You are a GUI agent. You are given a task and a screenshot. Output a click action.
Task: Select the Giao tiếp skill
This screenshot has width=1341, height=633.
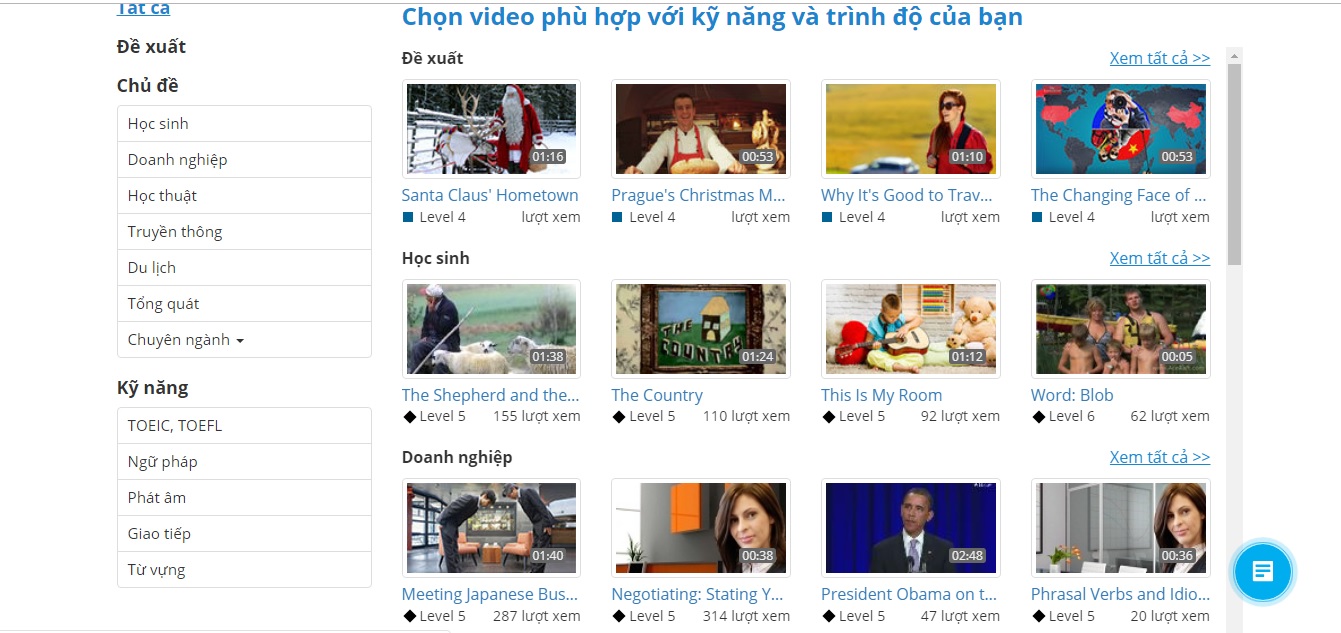(244, 534)
